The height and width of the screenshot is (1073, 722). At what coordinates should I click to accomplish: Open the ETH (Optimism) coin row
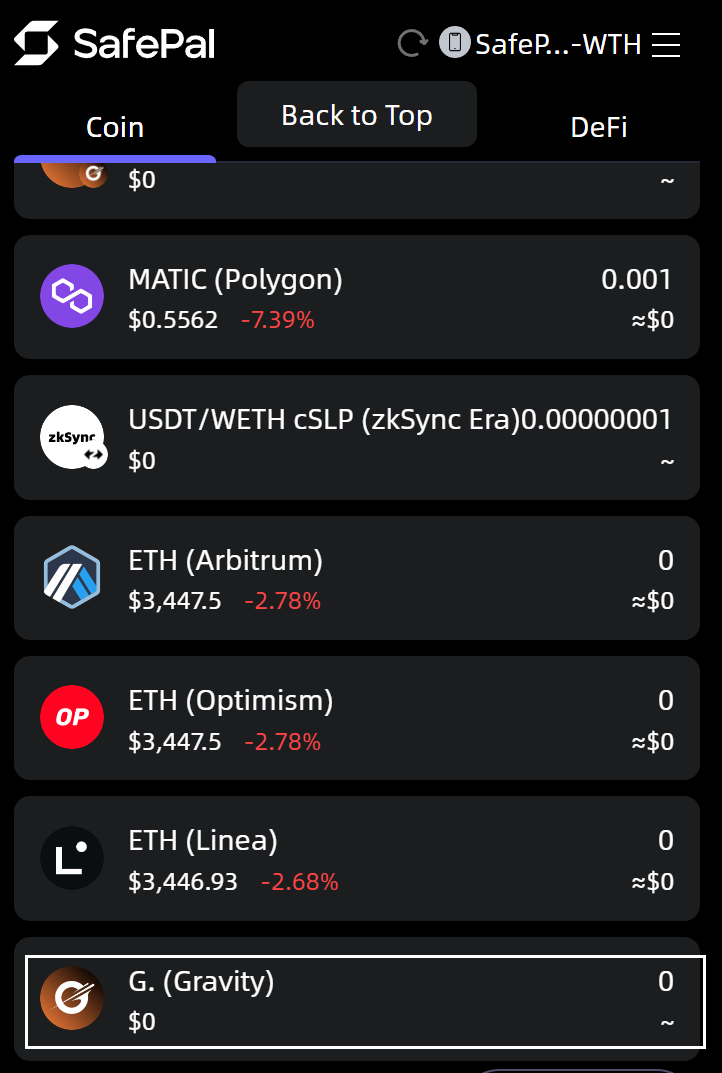tap(357, 718)
